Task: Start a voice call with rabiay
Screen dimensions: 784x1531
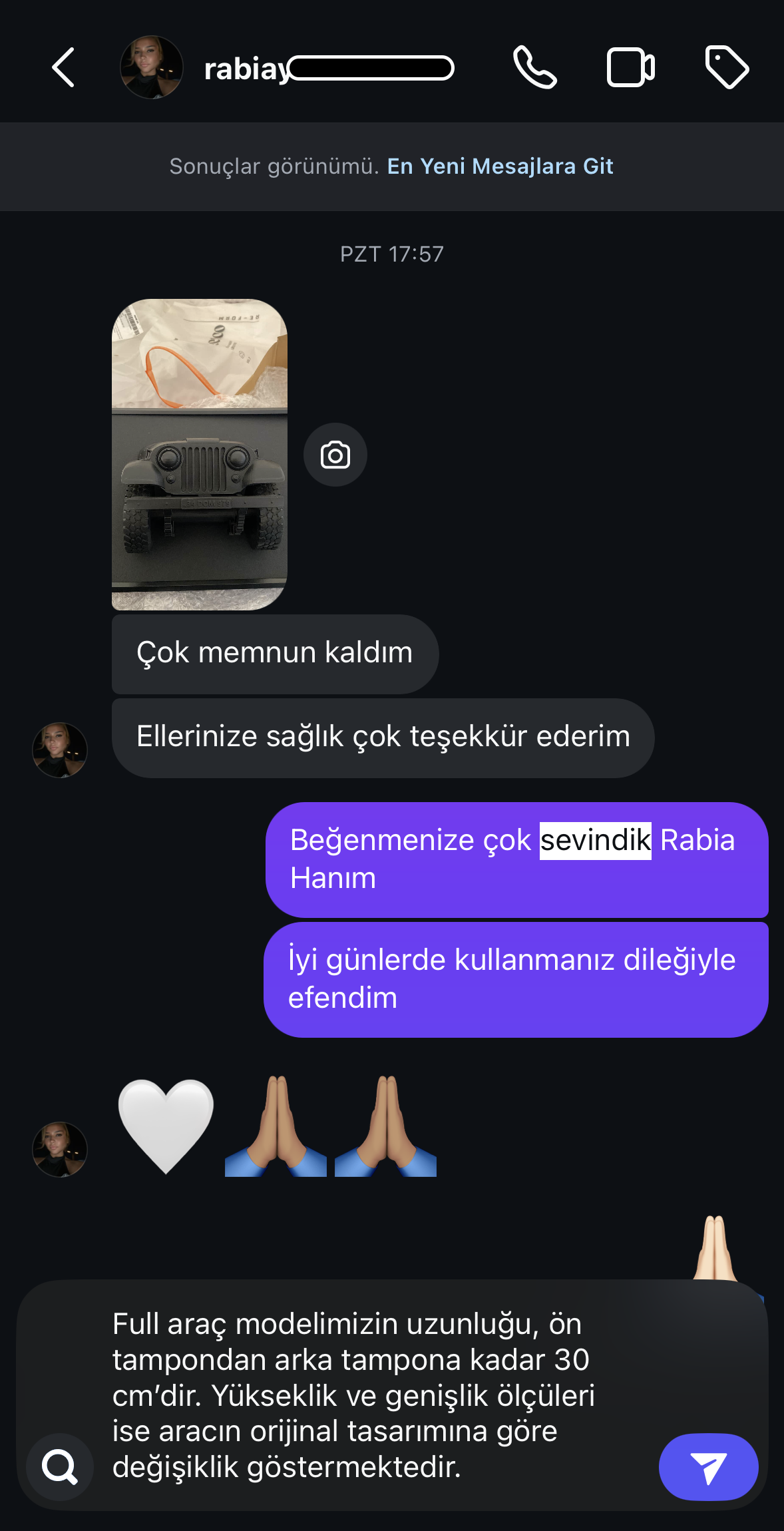Action: 534,67
